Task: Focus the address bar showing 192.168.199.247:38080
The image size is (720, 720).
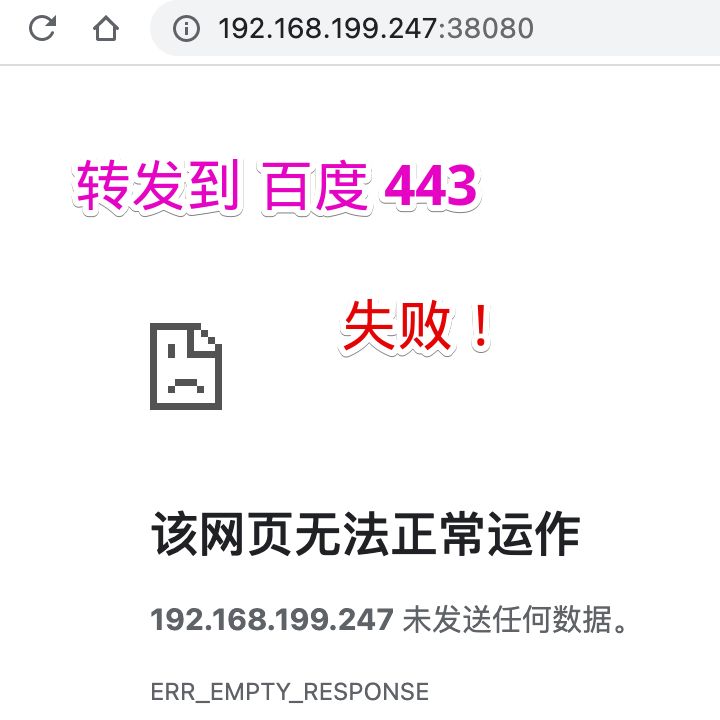Action: pyautogui.click(x=400, y=28)
